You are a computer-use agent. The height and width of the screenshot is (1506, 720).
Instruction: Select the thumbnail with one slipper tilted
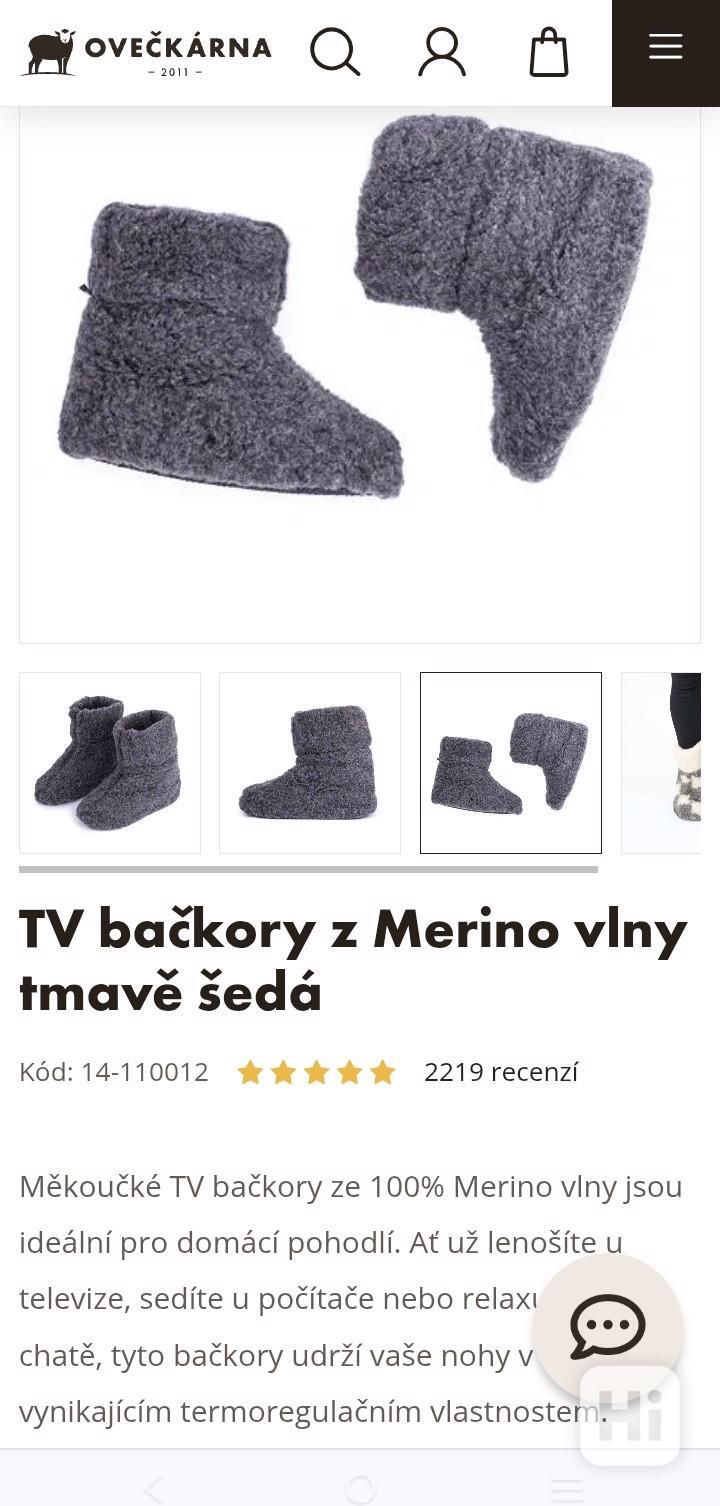click(x=511, y=763)
